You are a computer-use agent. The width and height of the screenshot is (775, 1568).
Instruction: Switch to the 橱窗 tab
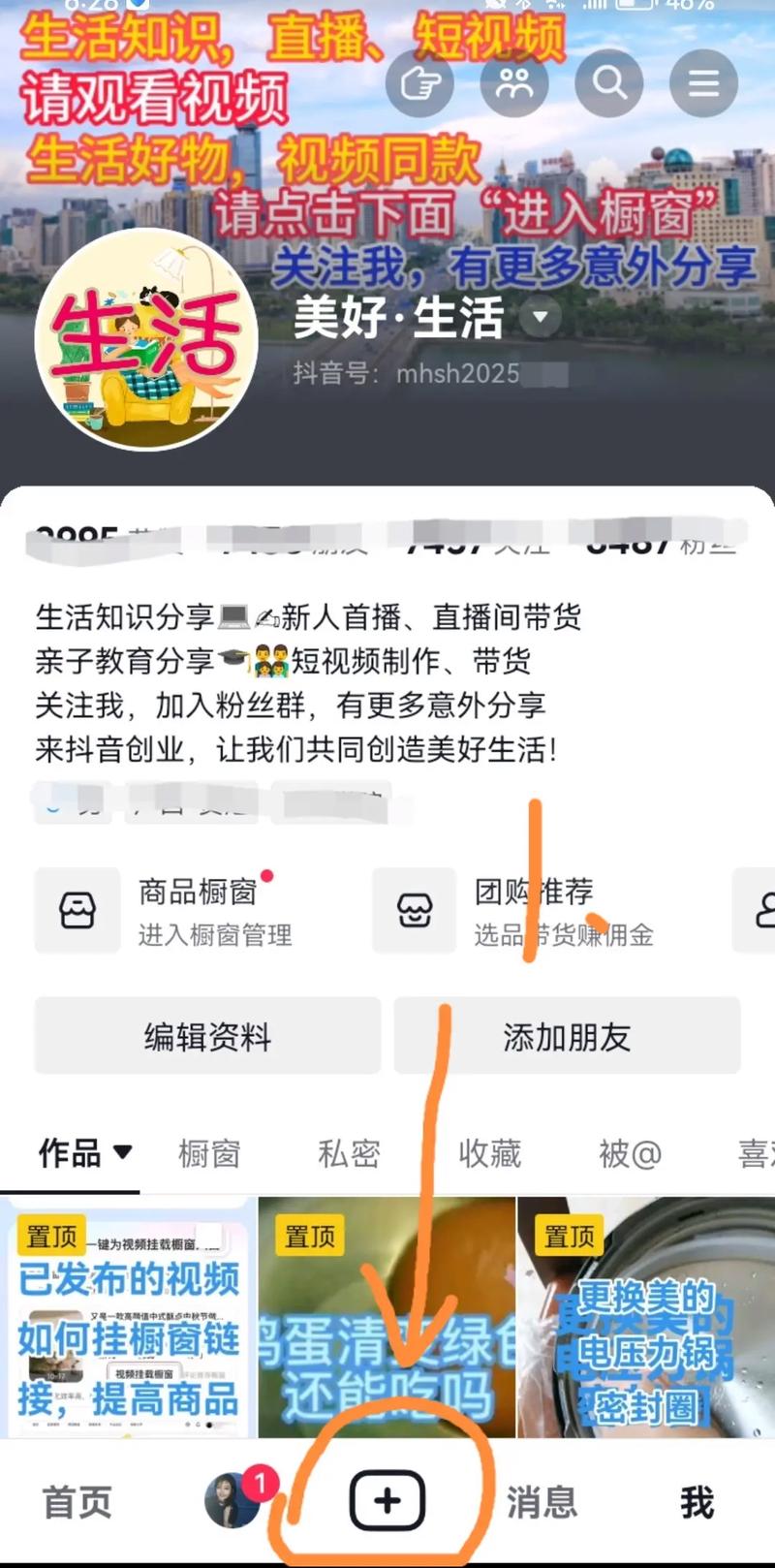[x=209, y=1154]
